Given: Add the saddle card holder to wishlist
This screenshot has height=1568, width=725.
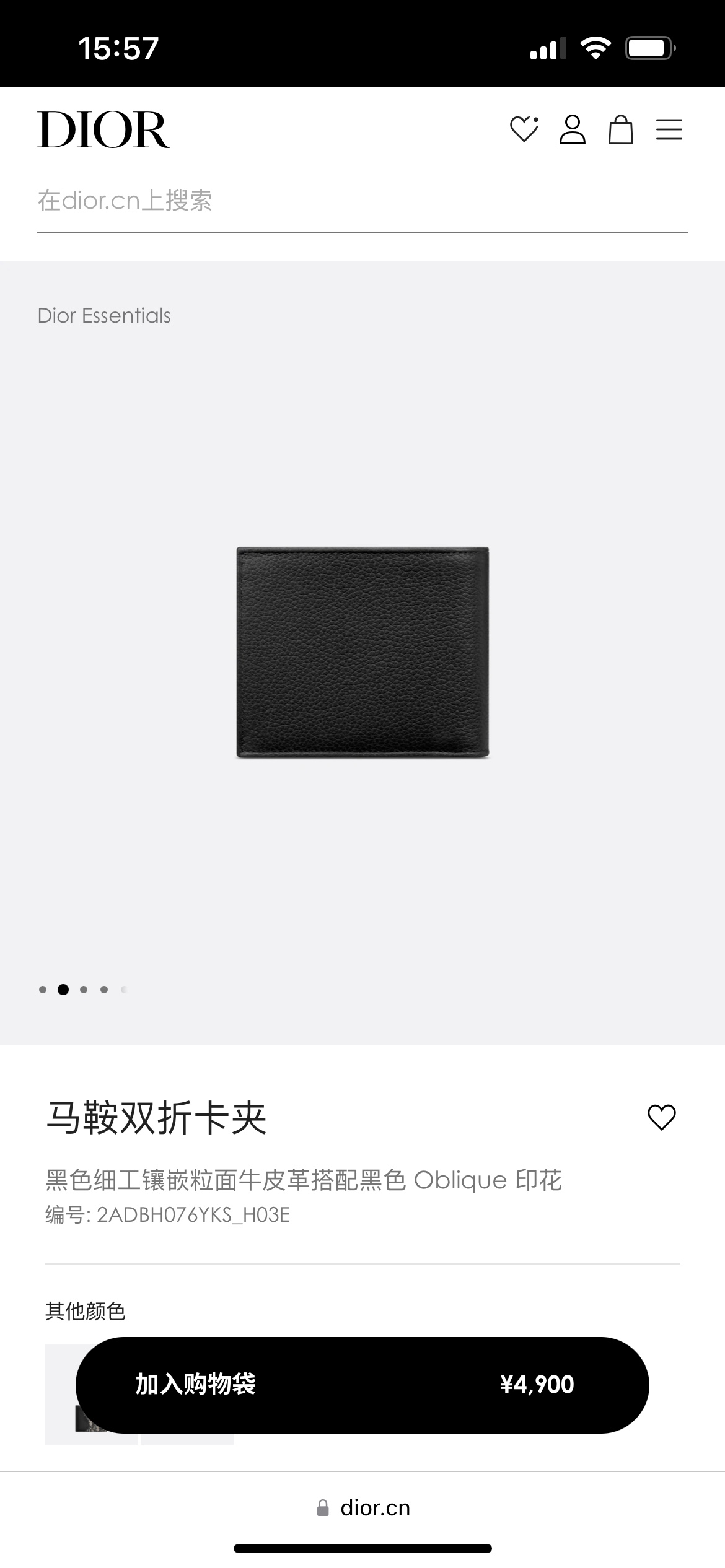Looking at the screenshot, I should 661,1117.
